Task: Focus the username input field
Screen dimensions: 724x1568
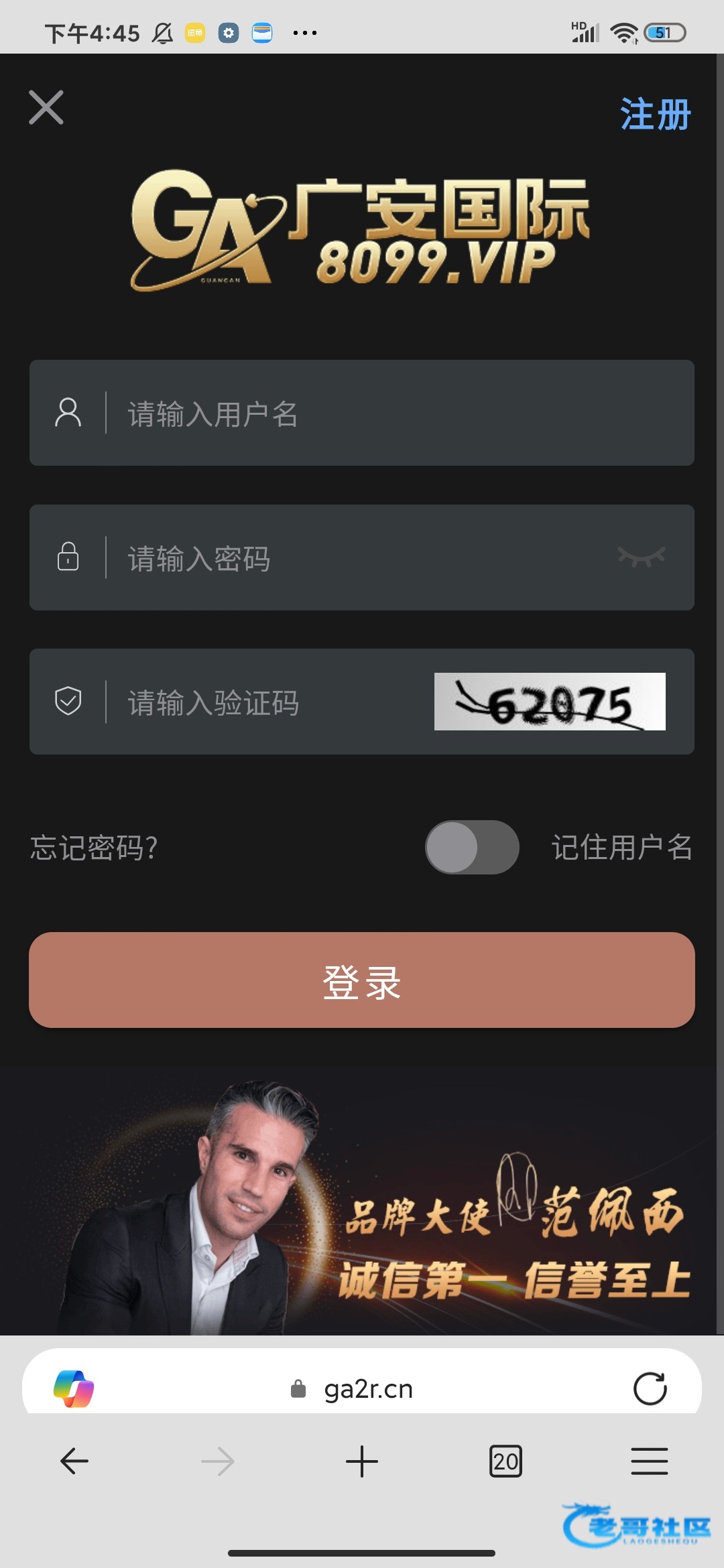Action: 396,413
